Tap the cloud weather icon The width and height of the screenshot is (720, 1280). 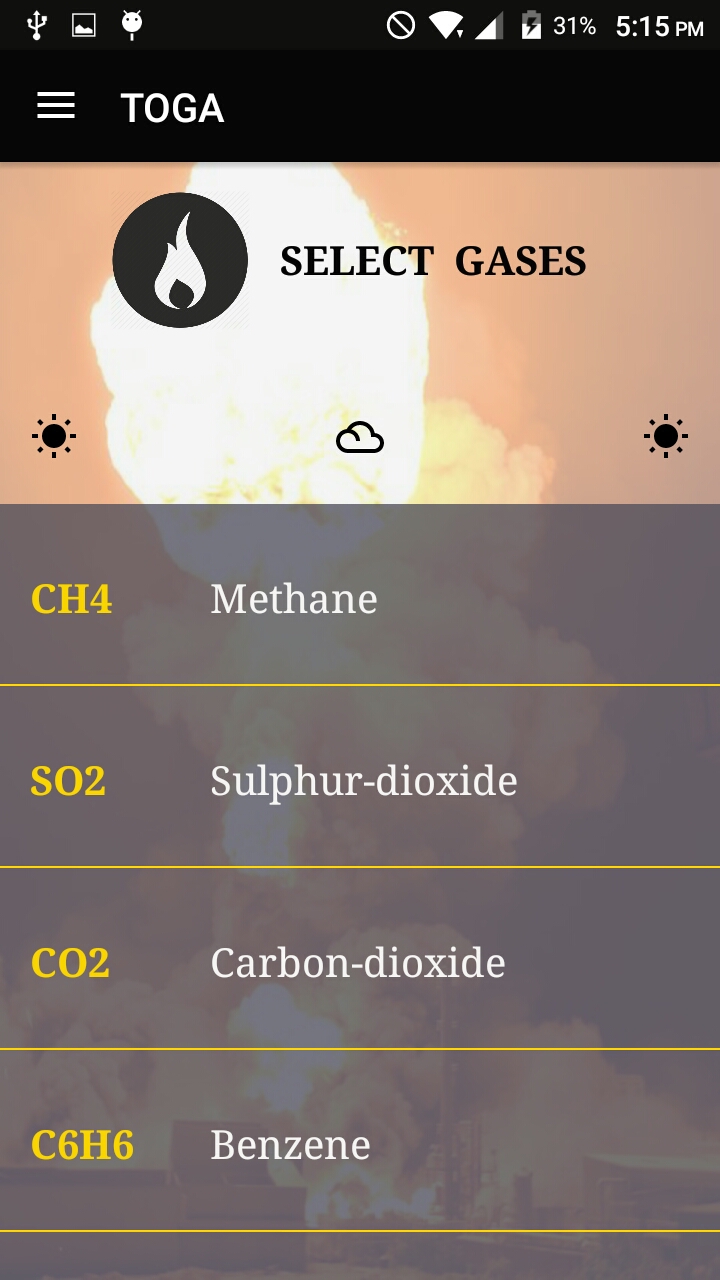[x=360, y=438]
